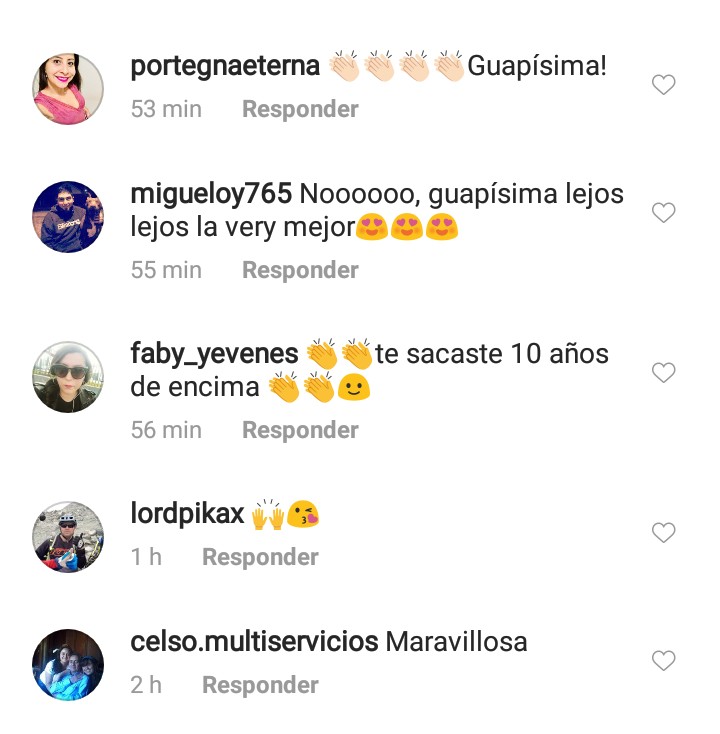Viewport: 720px width, 734px height.
Task: Open the username migueloy765
Action: point(211,194)
